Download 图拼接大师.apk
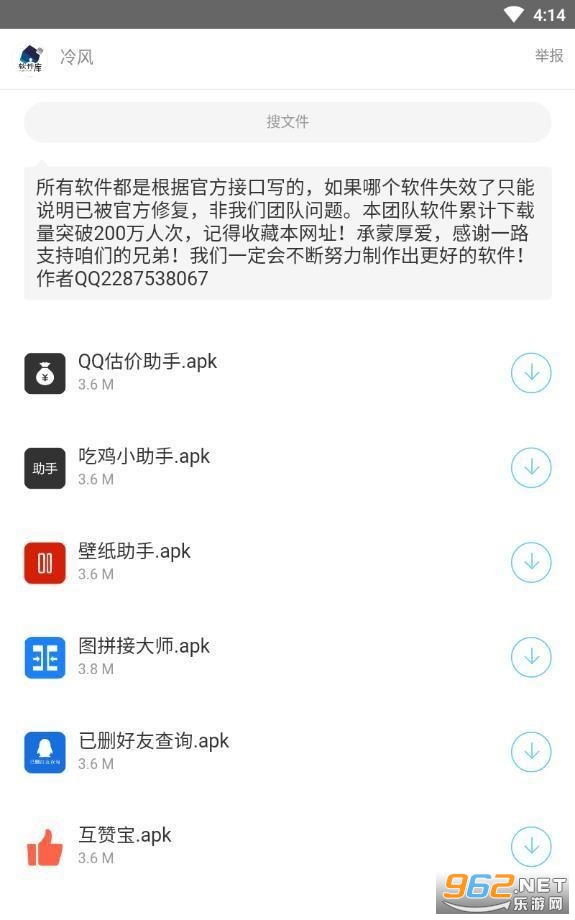575x920 pixels. [531, 657]
